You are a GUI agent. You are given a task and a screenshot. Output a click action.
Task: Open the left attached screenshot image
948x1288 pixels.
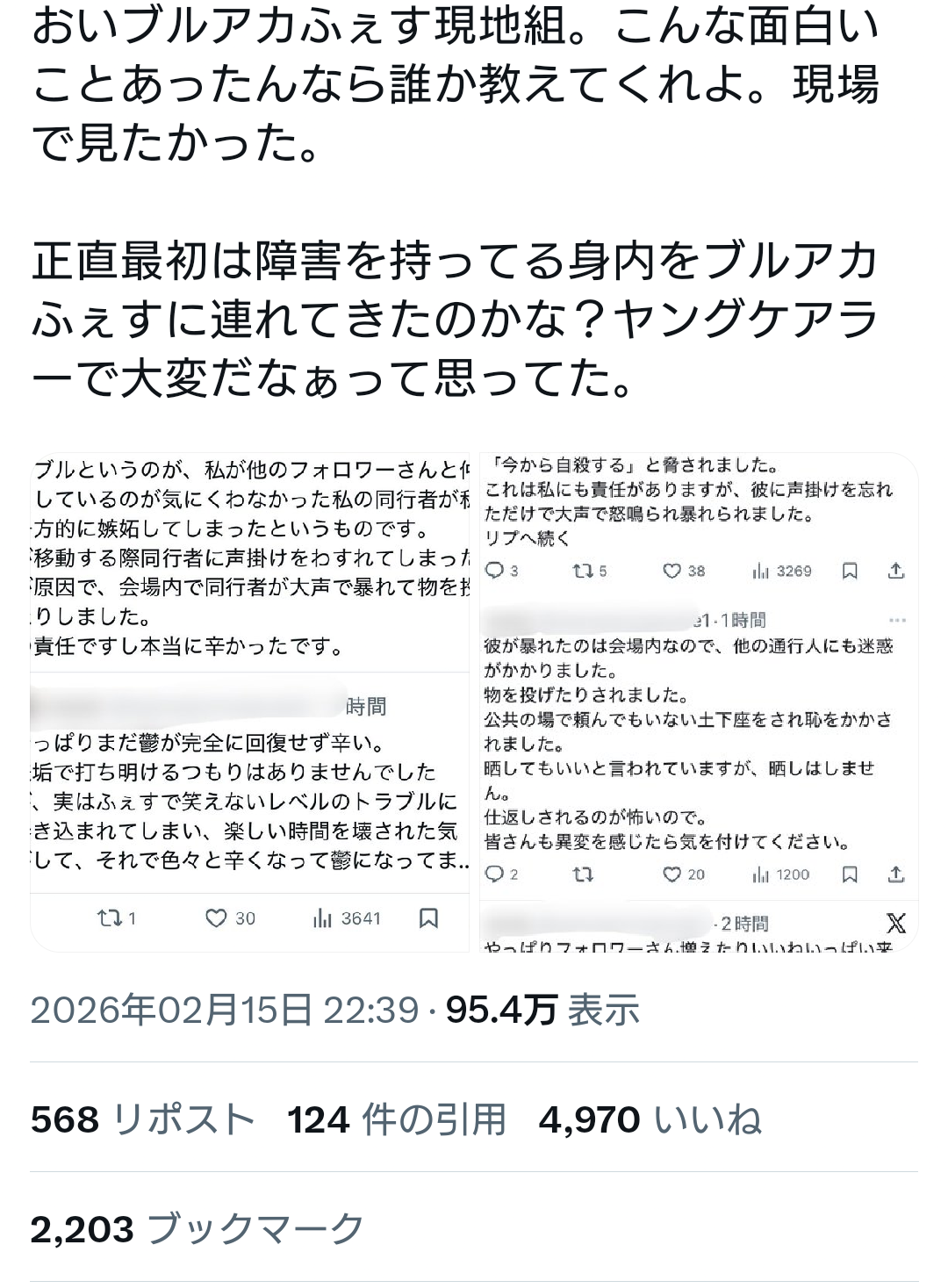coord(250,702)
